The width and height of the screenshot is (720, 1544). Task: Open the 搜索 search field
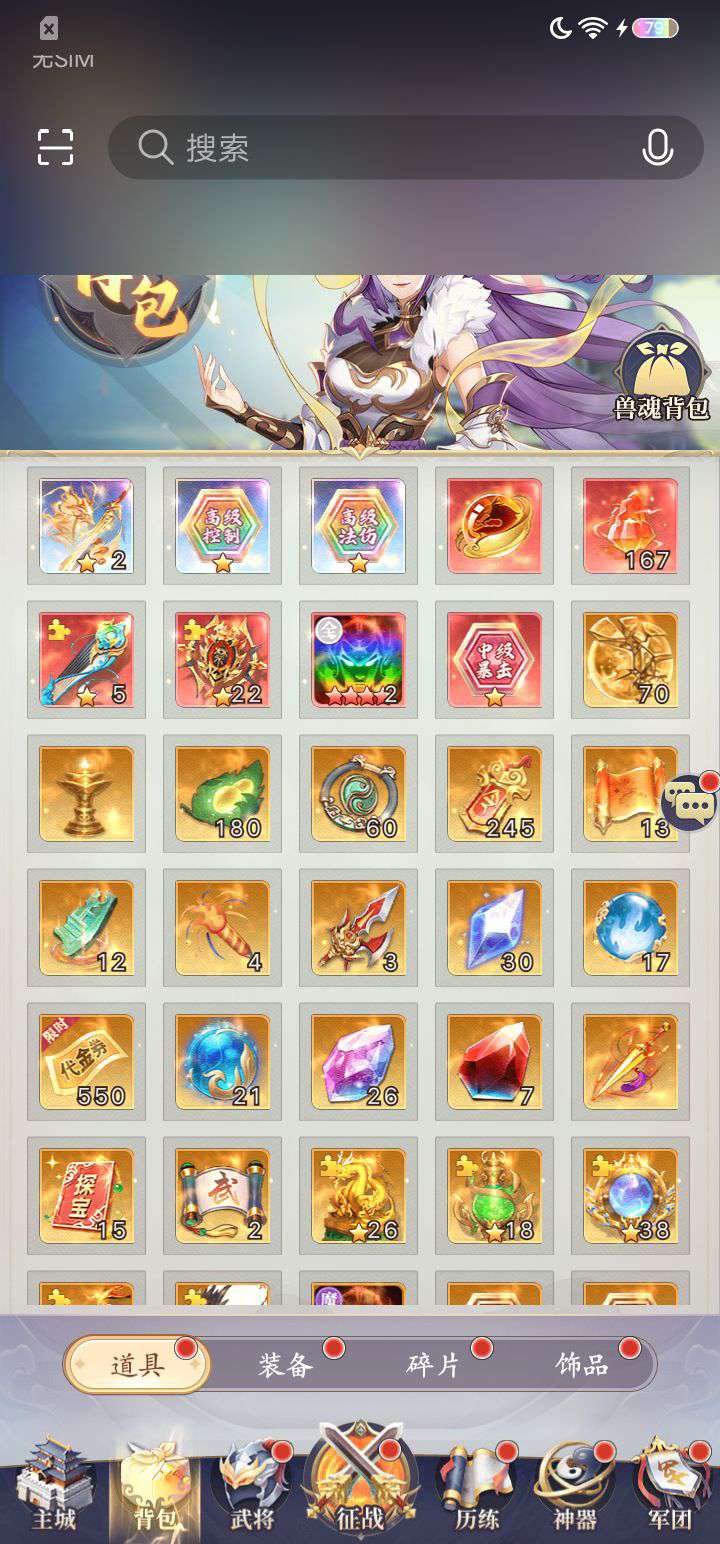(405, 148)
